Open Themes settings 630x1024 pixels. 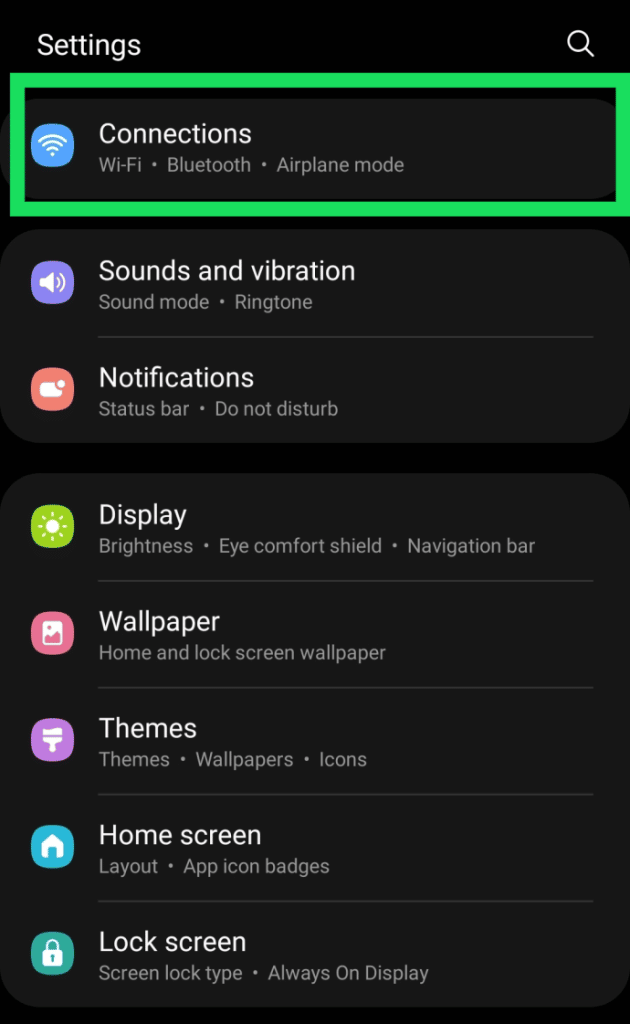click(x=315, y=741)
